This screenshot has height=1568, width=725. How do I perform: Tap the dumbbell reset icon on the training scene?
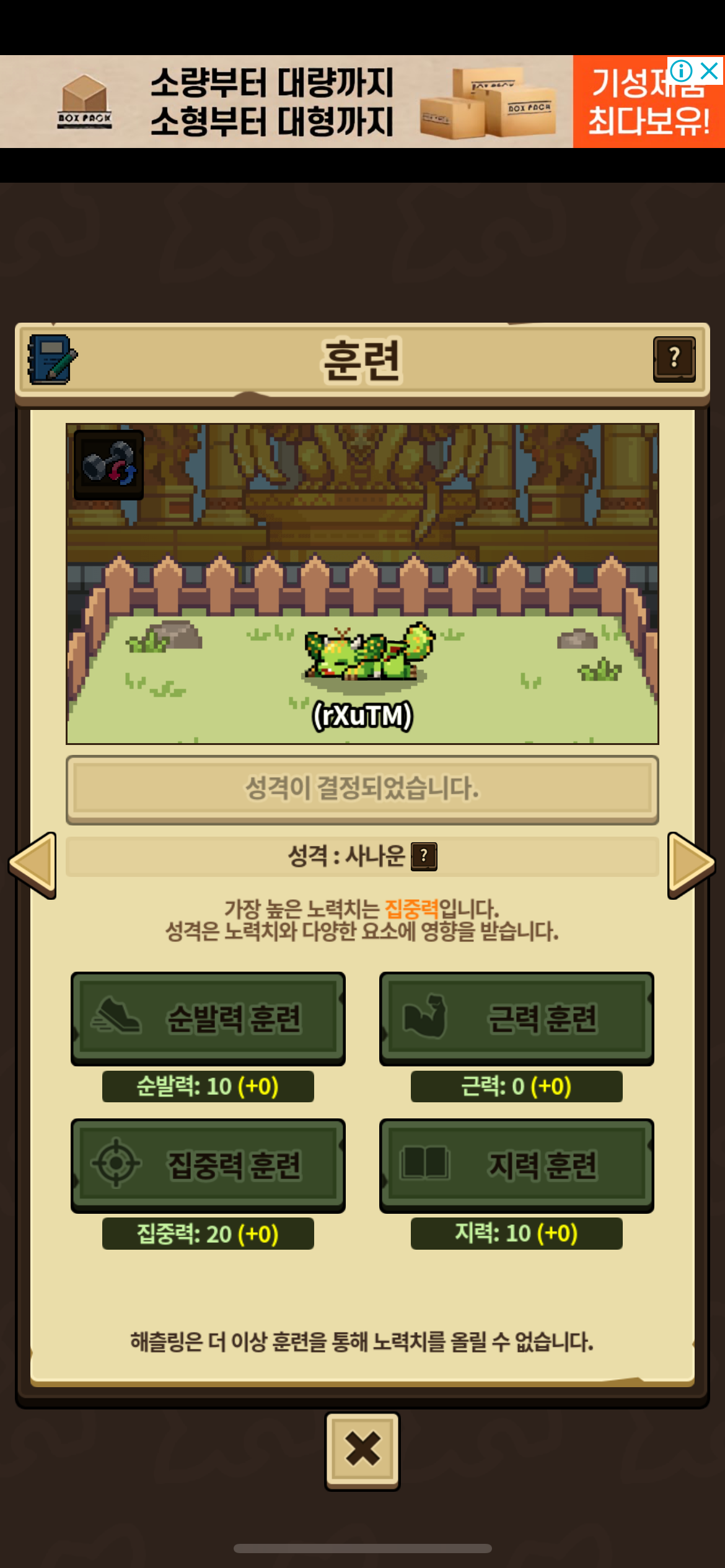click(109, 464)
